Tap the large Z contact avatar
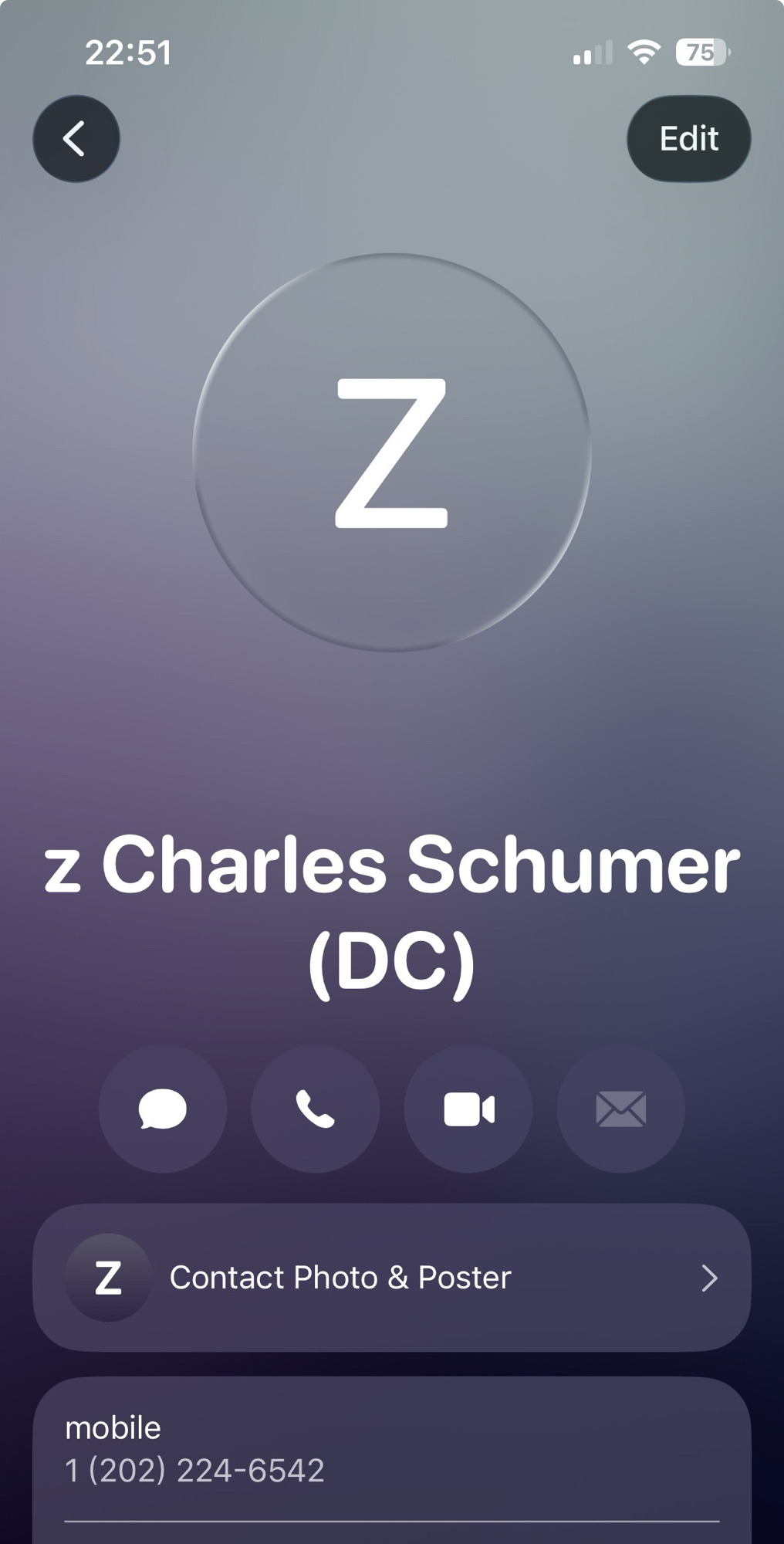This screenshot has width=784, height=1544. coord(391,452)
